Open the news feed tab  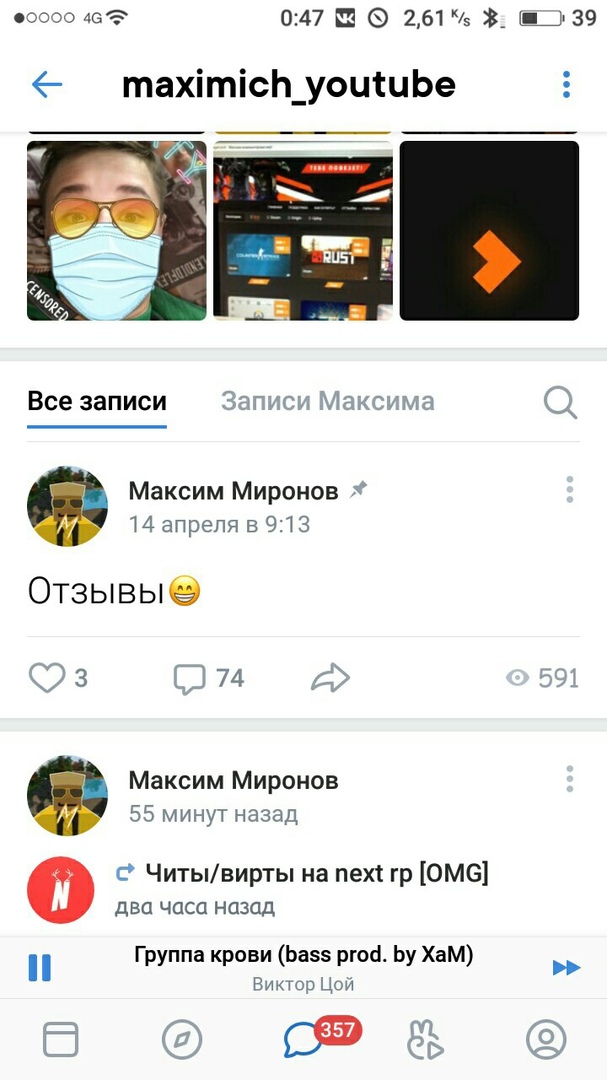60,1040
